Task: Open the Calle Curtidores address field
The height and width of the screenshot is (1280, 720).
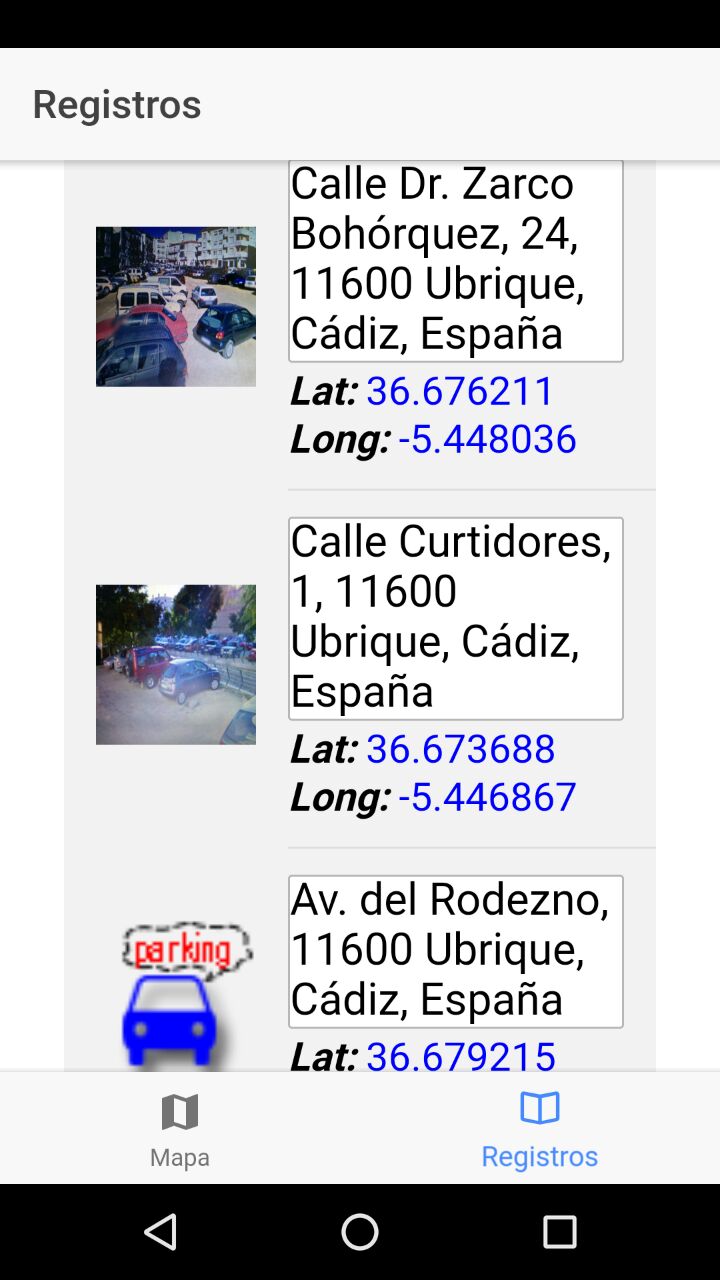Action: [x=456, y=616]
